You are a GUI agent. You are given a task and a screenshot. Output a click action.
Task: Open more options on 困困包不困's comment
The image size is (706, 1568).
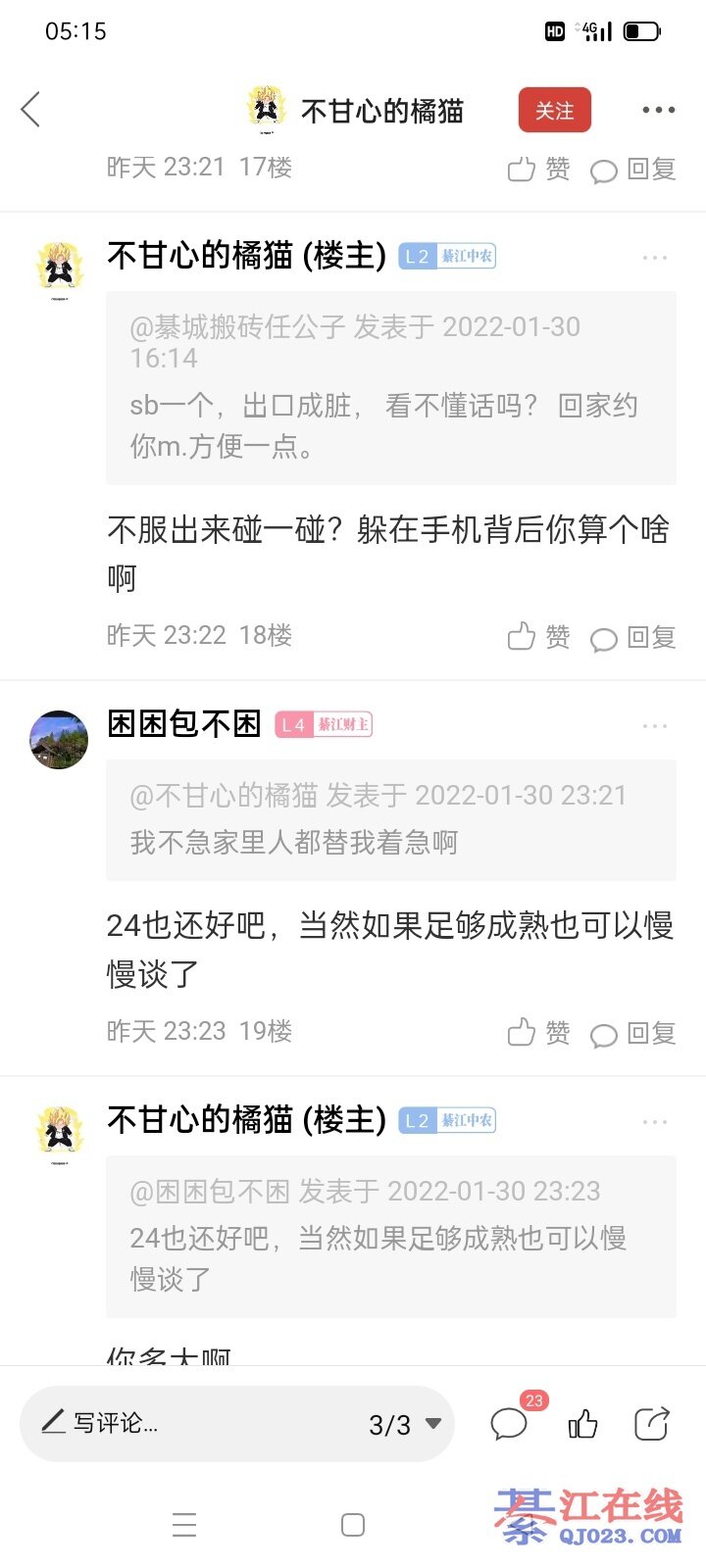point(654,726)
